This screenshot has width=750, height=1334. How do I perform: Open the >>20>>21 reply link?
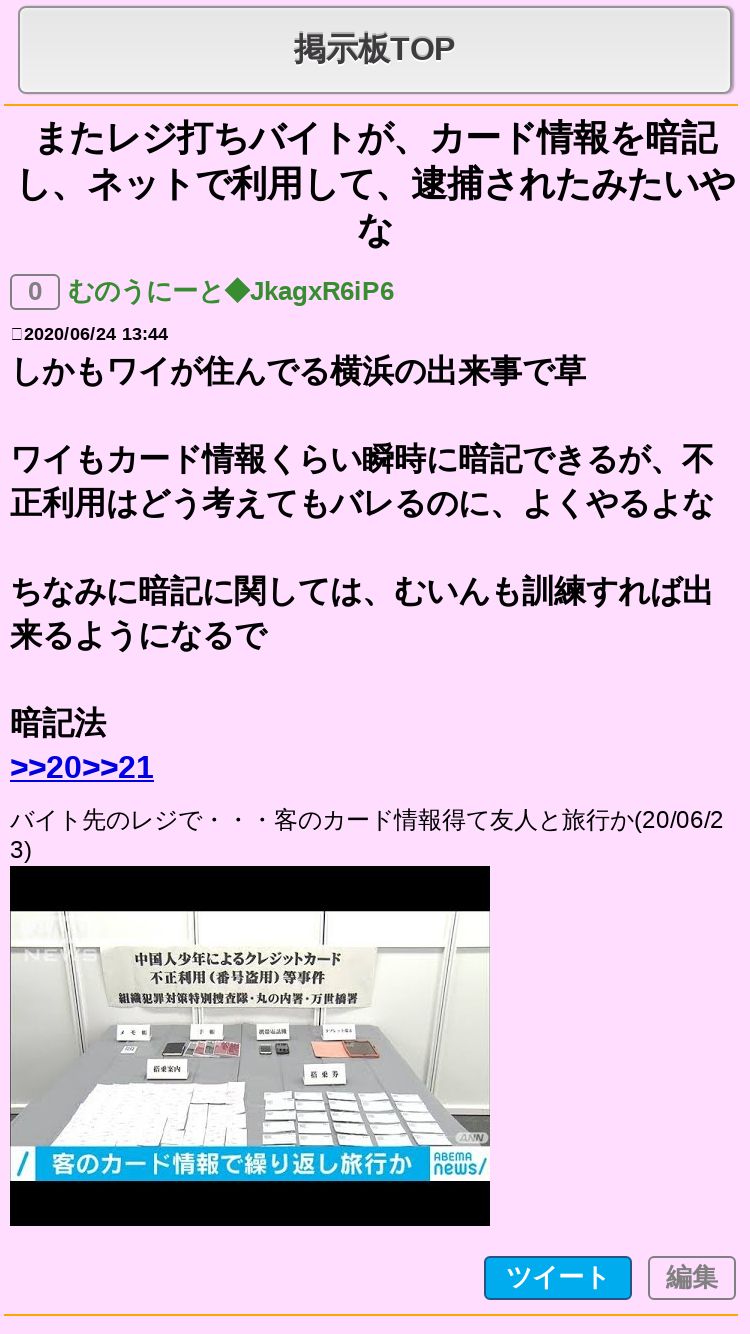pos(82,767)
